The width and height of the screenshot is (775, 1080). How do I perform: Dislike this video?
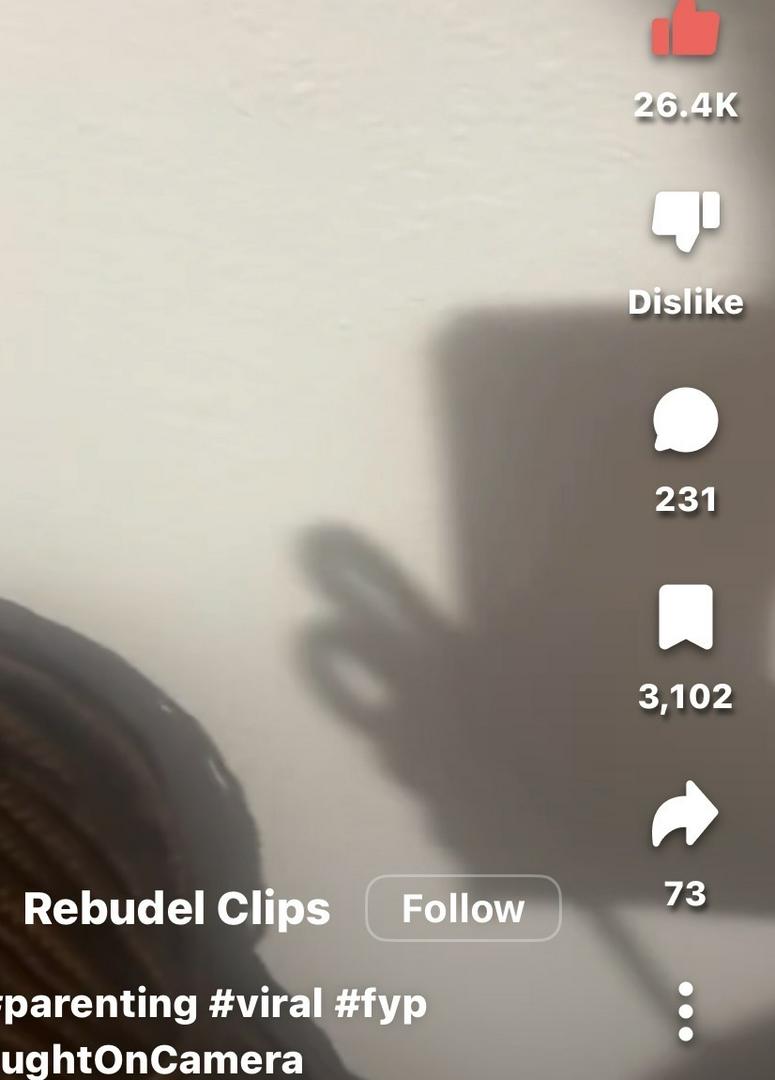coord(686,220)
